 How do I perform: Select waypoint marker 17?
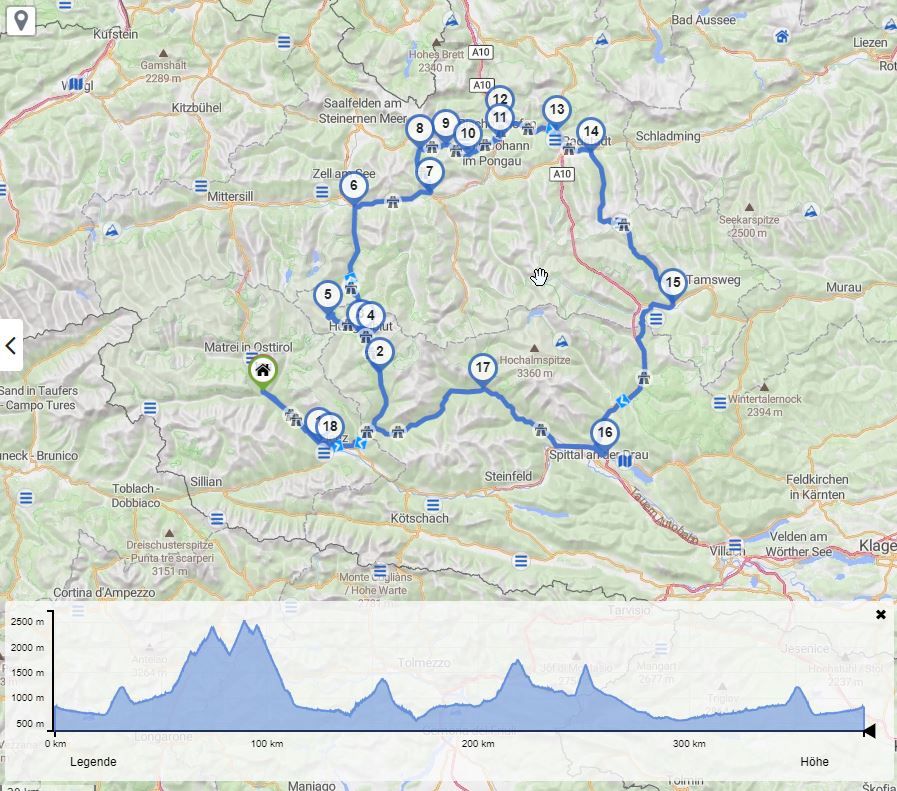pyautogui.click(x=483, y=368)
